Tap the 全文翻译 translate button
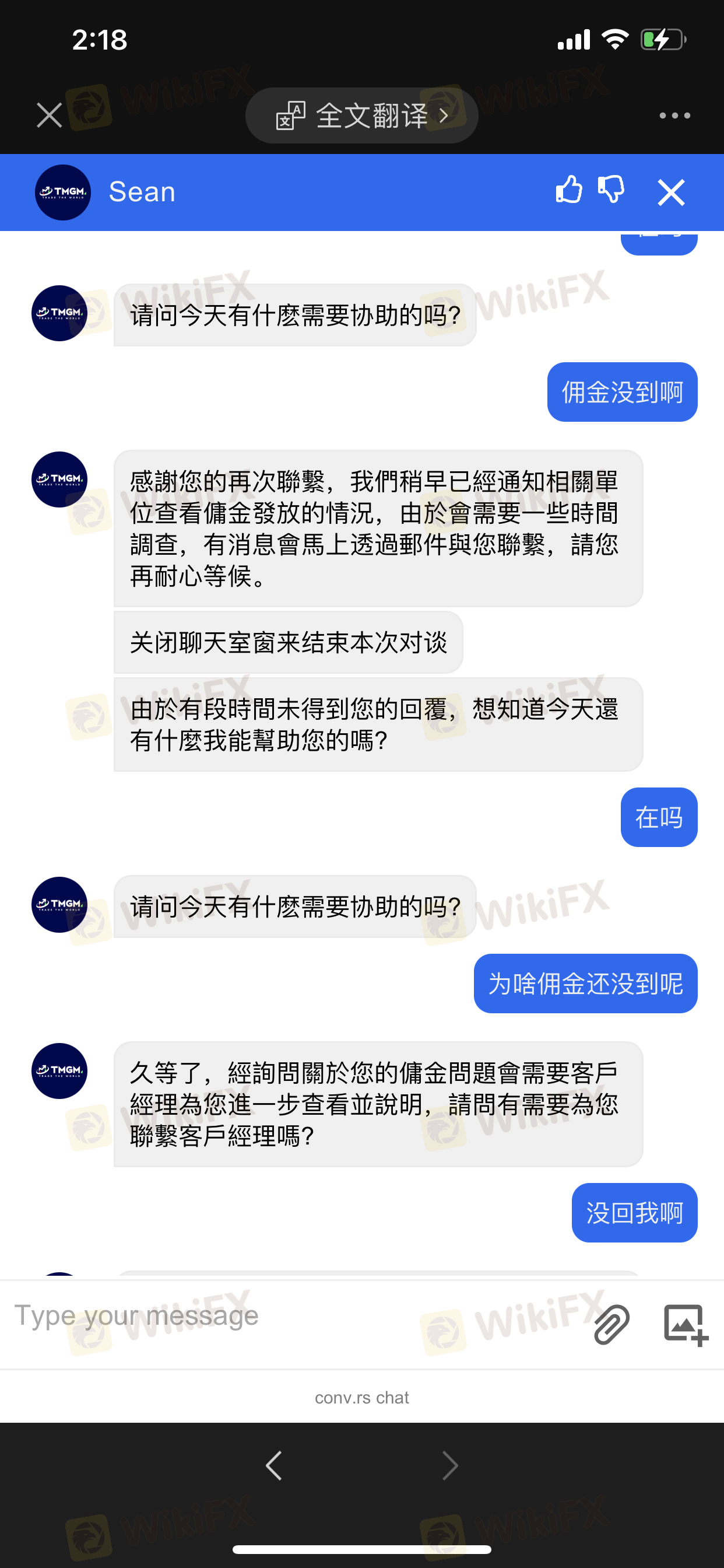 tap(361, 115)
